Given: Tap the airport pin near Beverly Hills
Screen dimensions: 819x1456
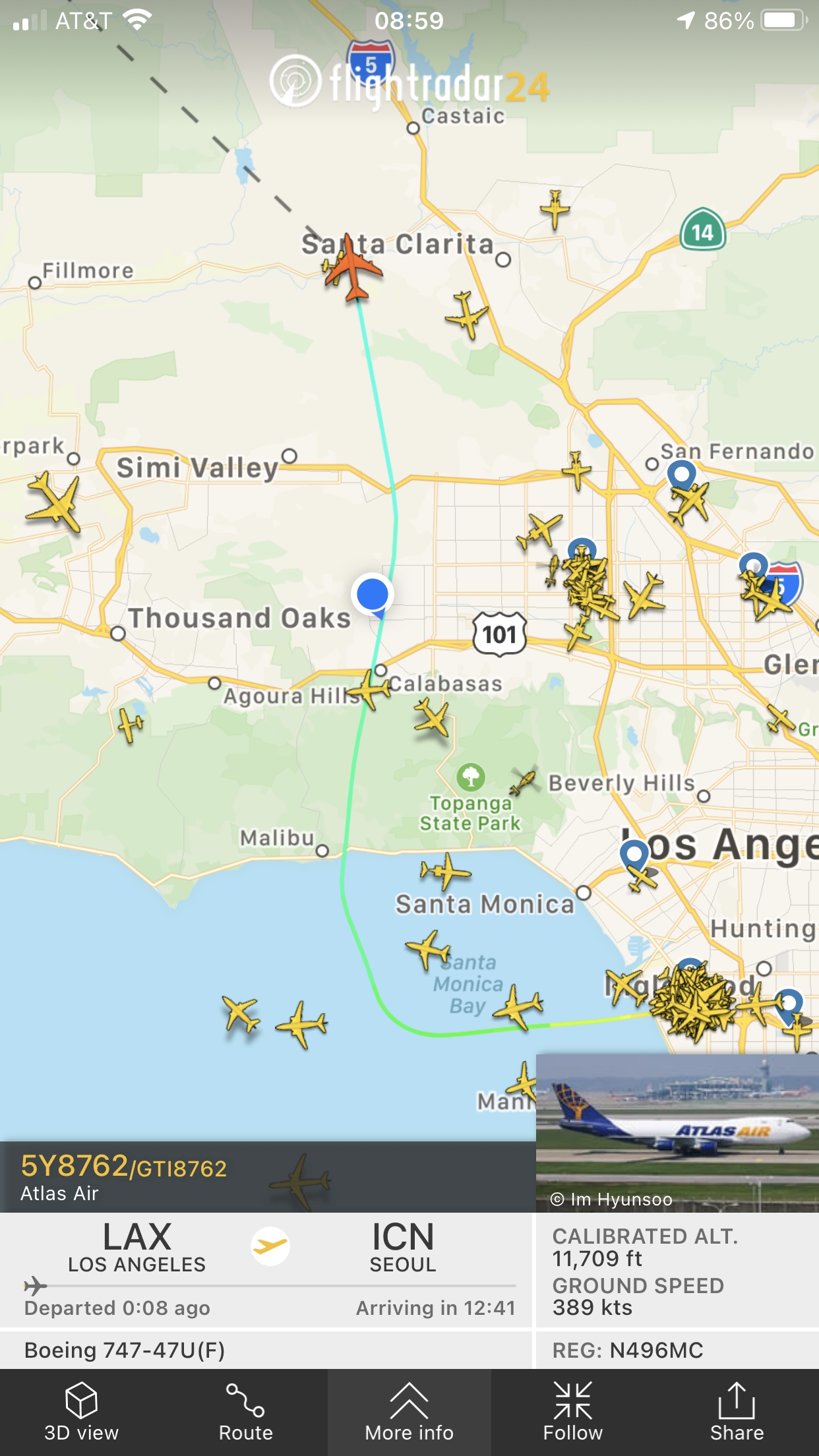Looking at the screenshot, I should (x=634, y=853).
